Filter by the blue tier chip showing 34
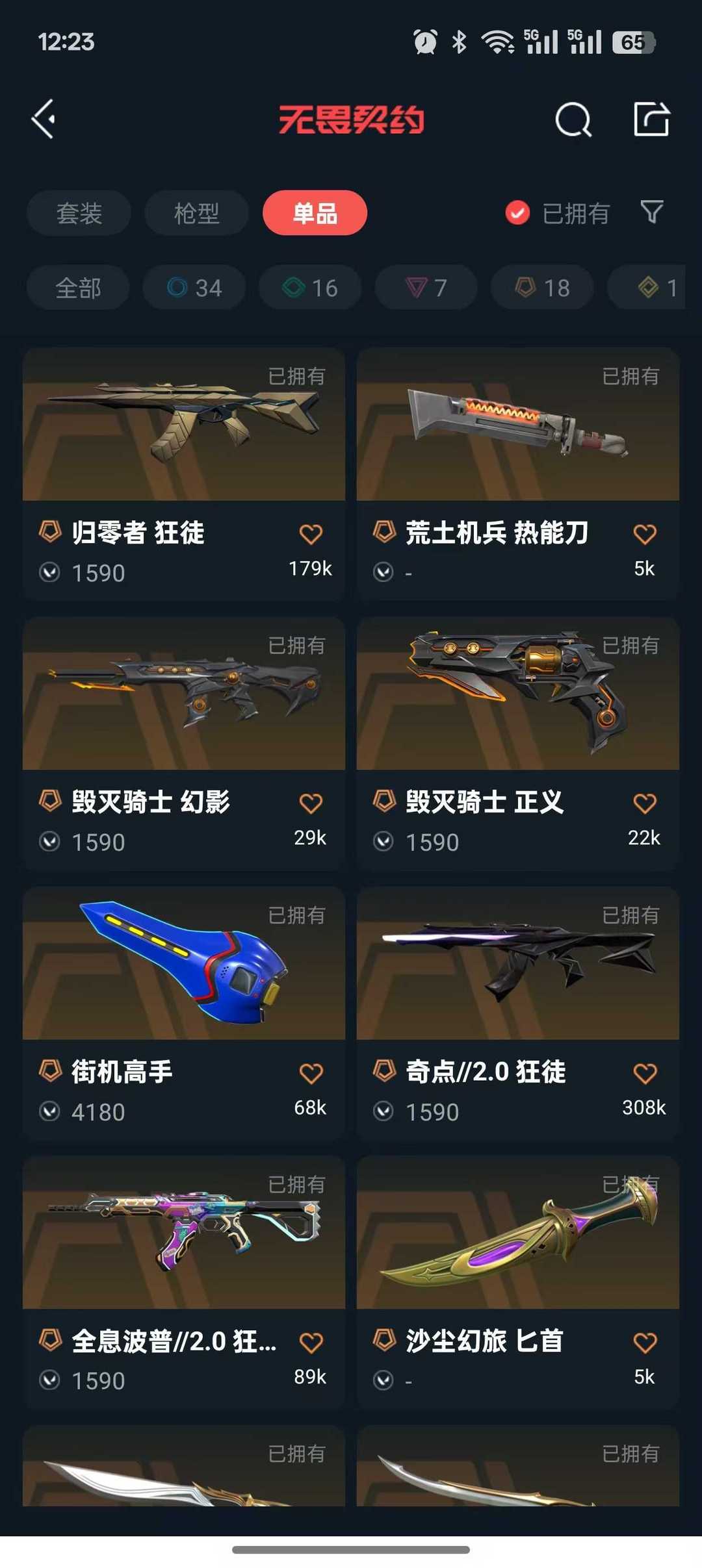 point(194,288)
